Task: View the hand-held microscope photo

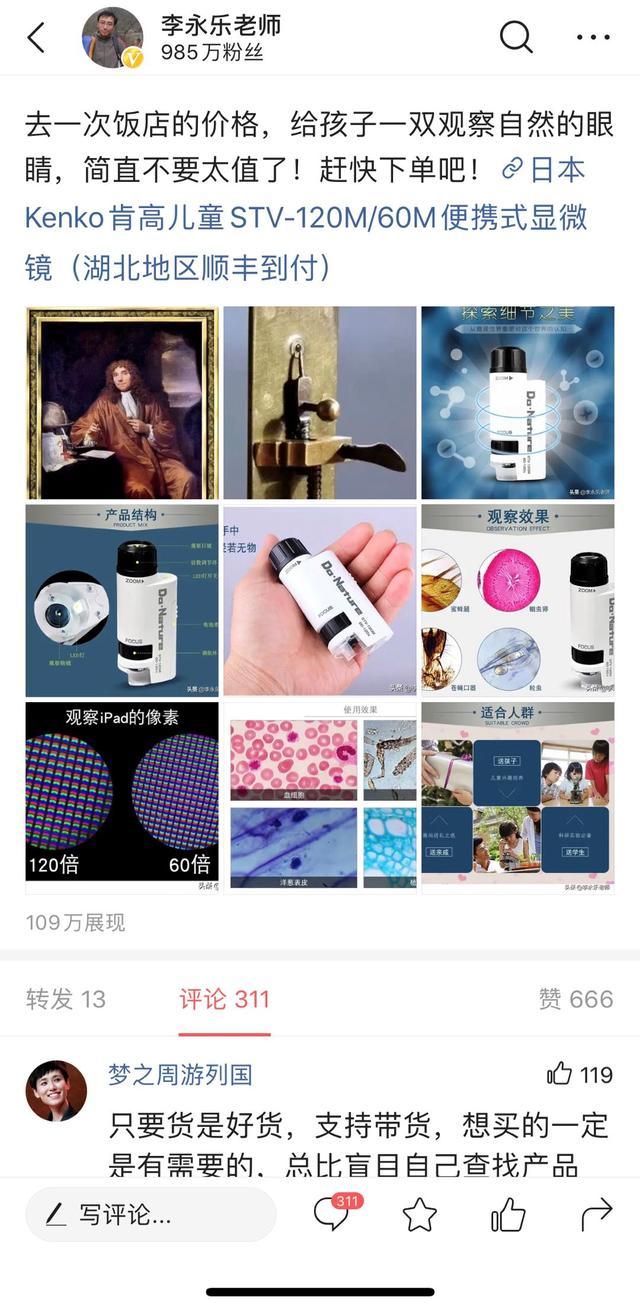Action: pyautogui.click(x=319, y=600)
